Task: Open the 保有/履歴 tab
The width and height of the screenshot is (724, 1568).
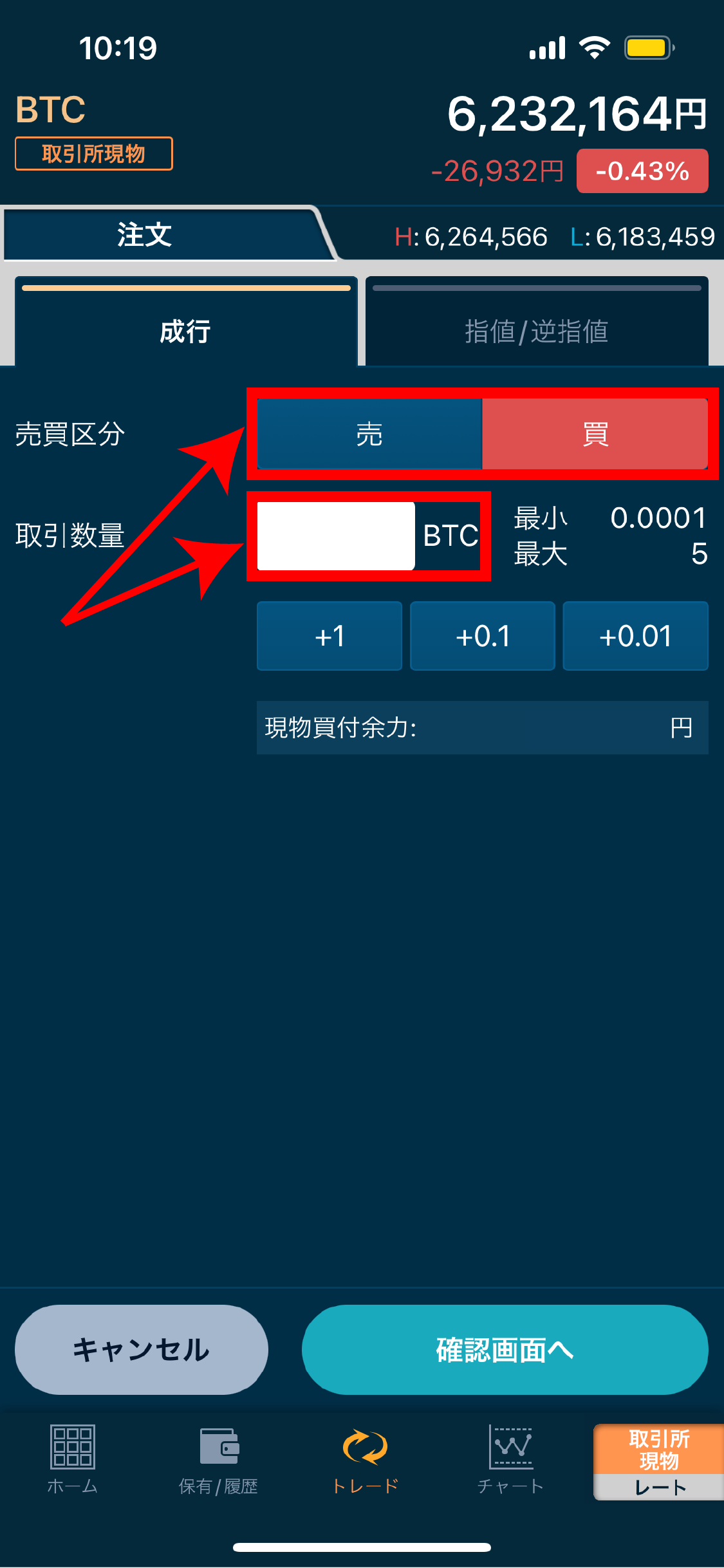Action: 218,1459
